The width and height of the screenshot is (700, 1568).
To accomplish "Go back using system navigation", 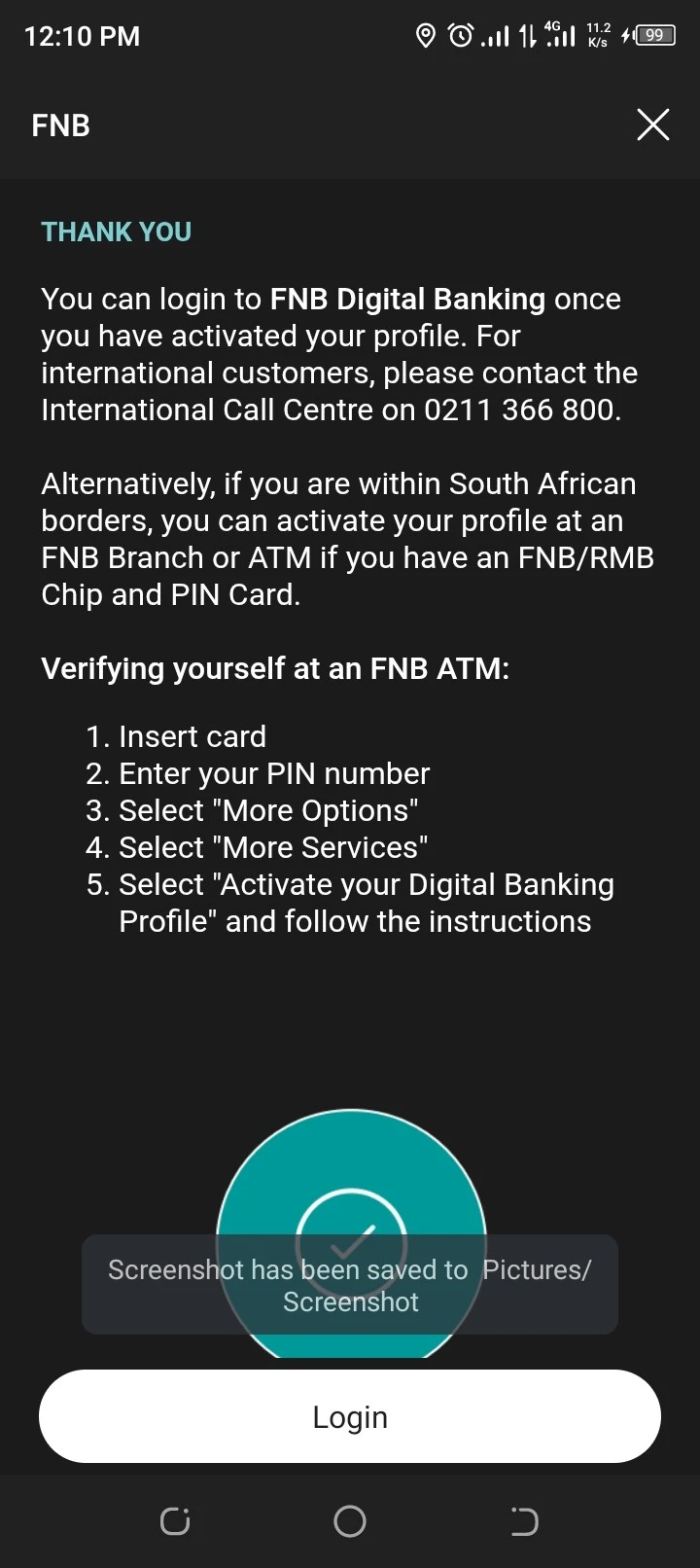I will [524, 1521].
